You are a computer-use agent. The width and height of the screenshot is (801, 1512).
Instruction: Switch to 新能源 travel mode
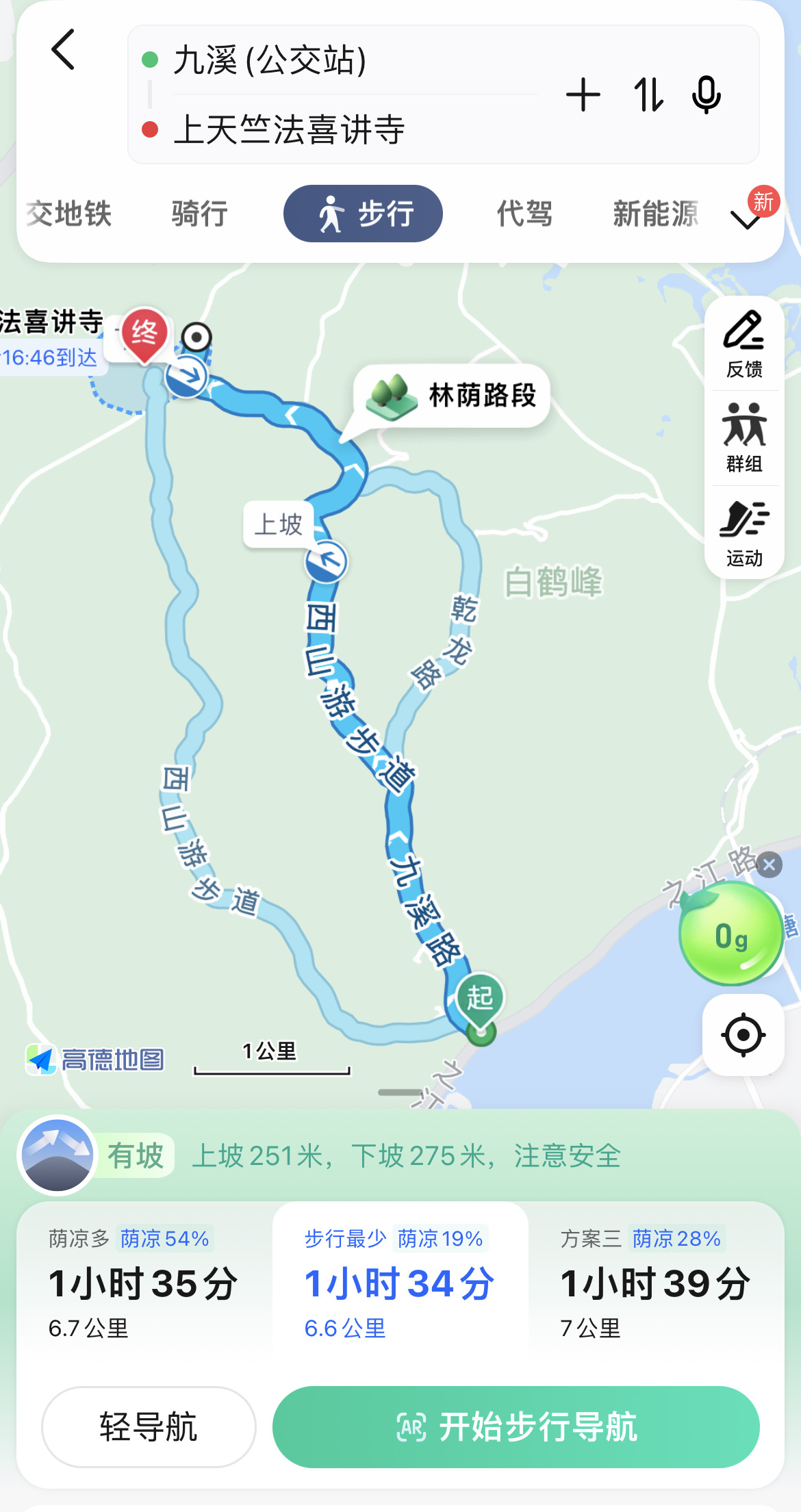[x=655, y=214]
